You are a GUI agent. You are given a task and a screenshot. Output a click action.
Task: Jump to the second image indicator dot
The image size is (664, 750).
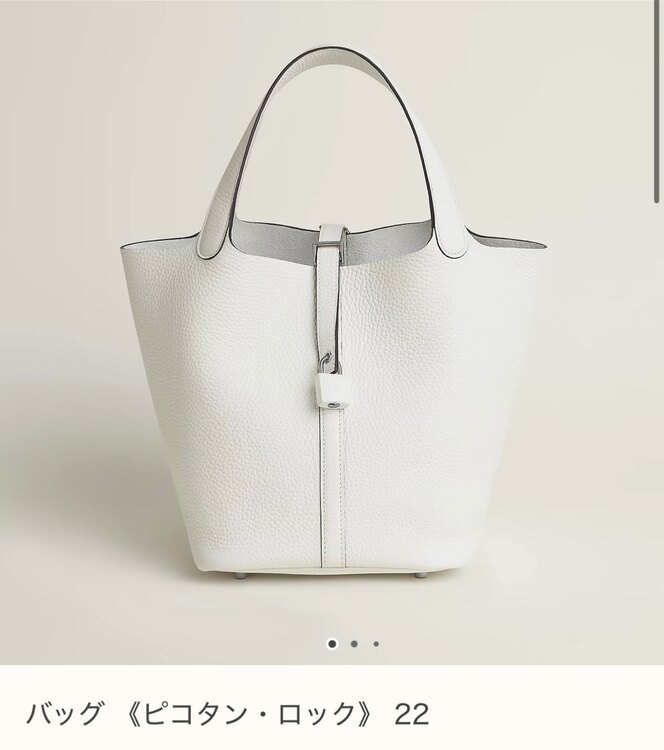tap(355, 644)
